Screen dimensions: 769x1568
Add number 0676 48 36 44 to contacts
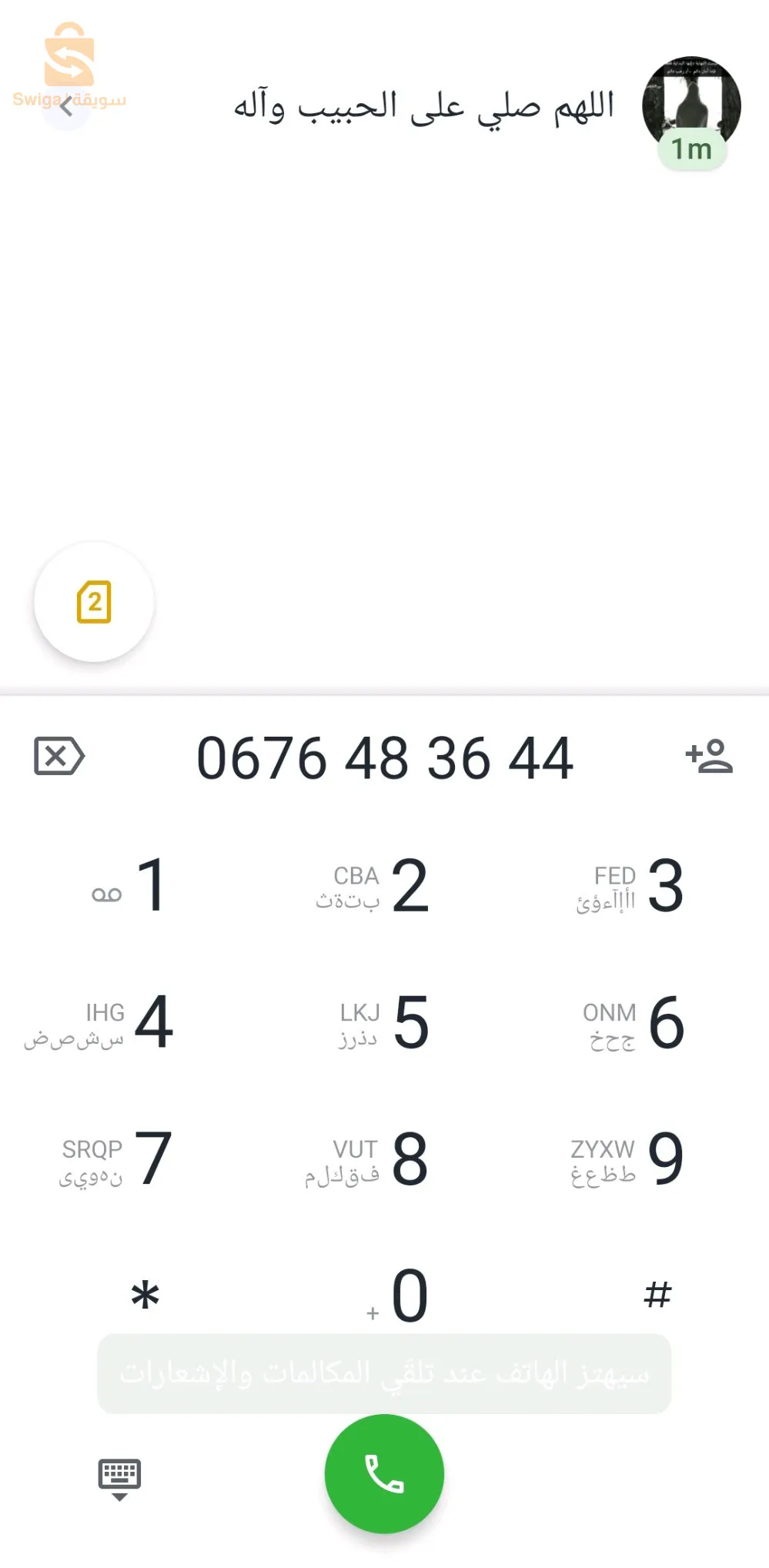coord(709,756)
